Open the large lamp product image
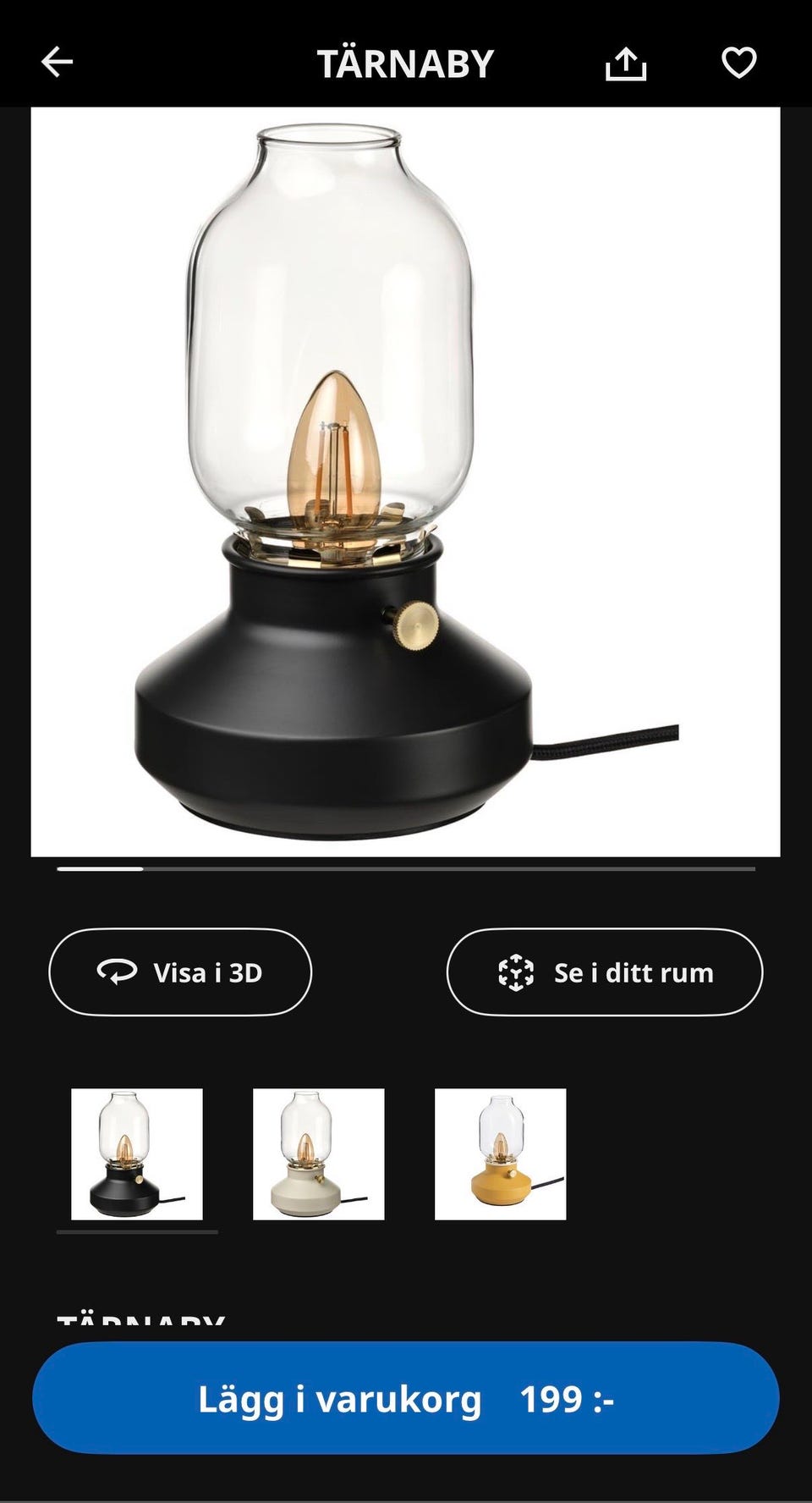The image size is (812, 1503). tap(405, 482)
